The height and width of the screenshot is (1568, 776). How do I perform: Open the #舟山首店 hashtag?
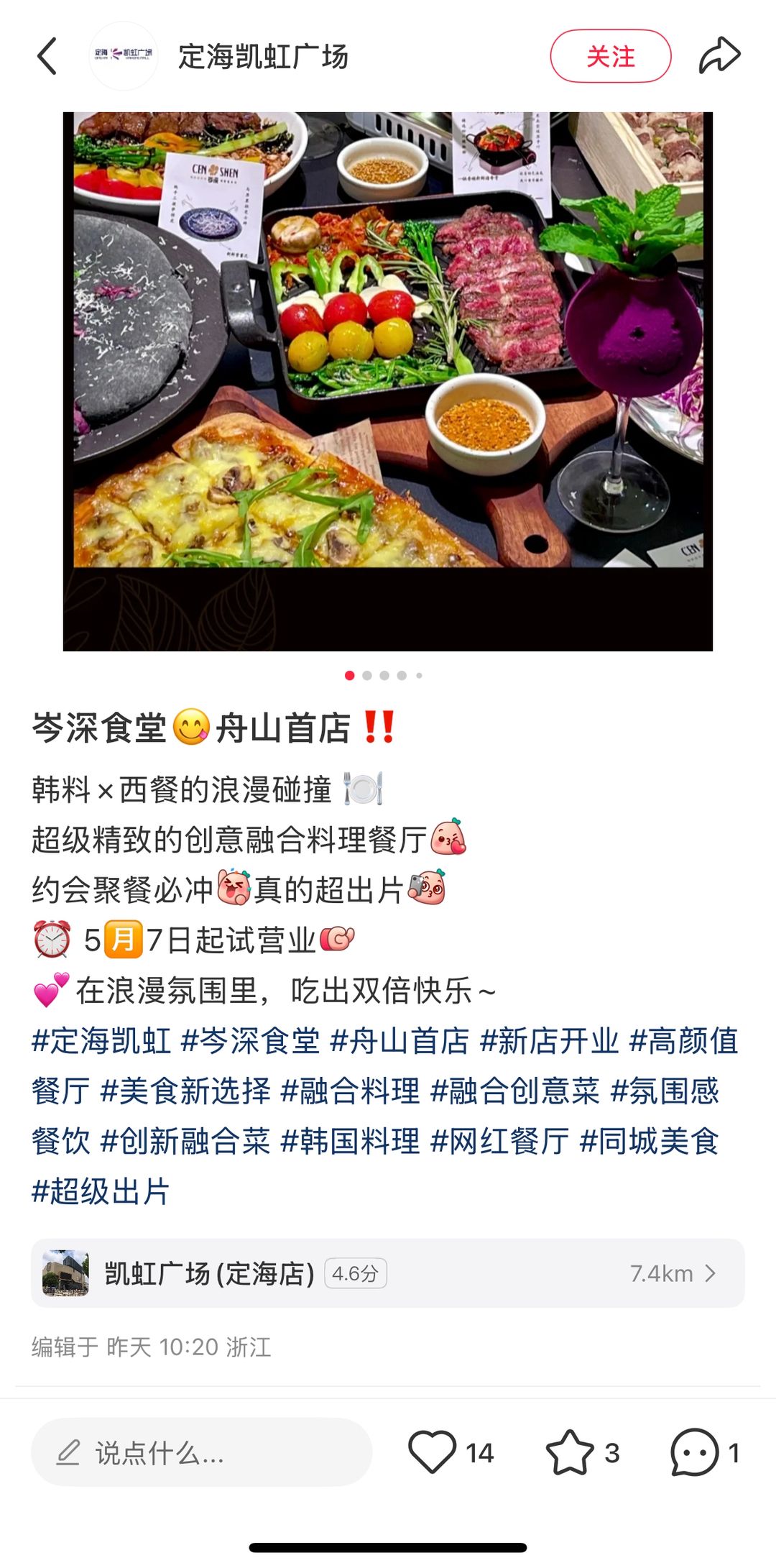point(399,1040)
